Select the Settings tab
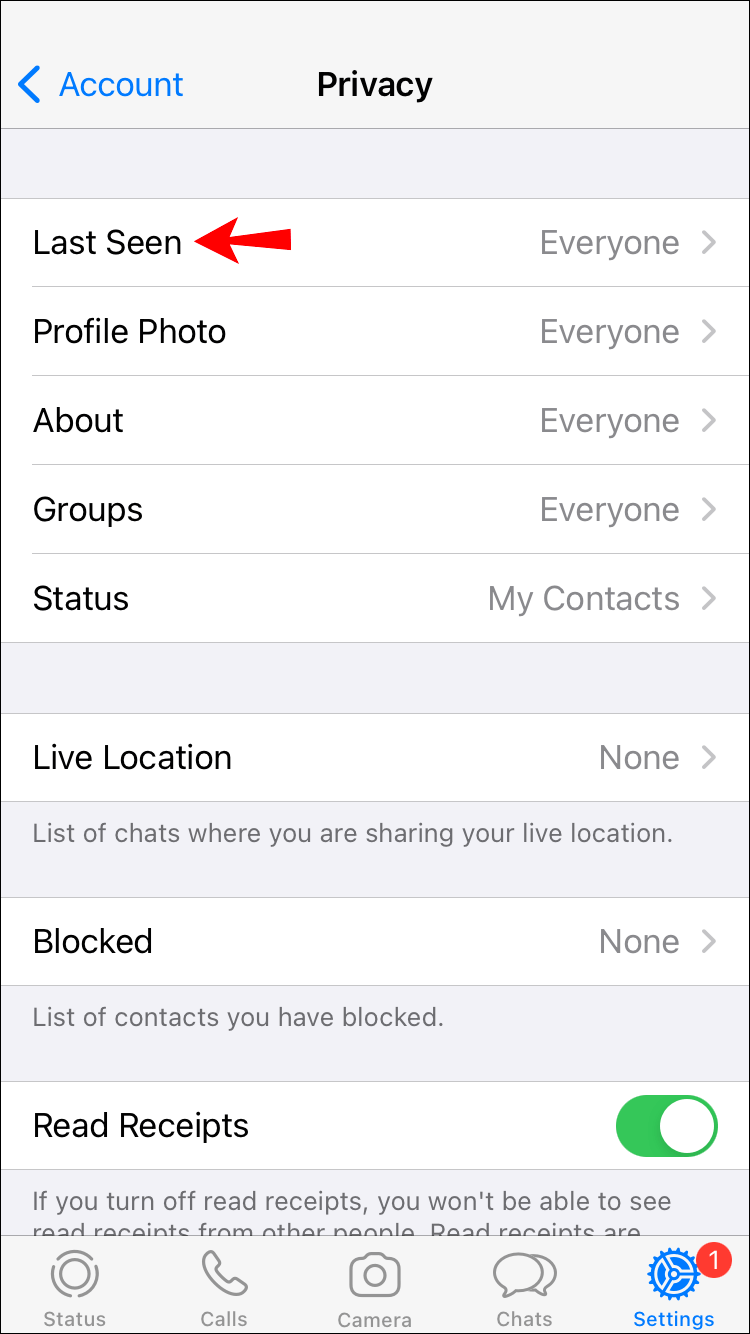 point(675,1288)
